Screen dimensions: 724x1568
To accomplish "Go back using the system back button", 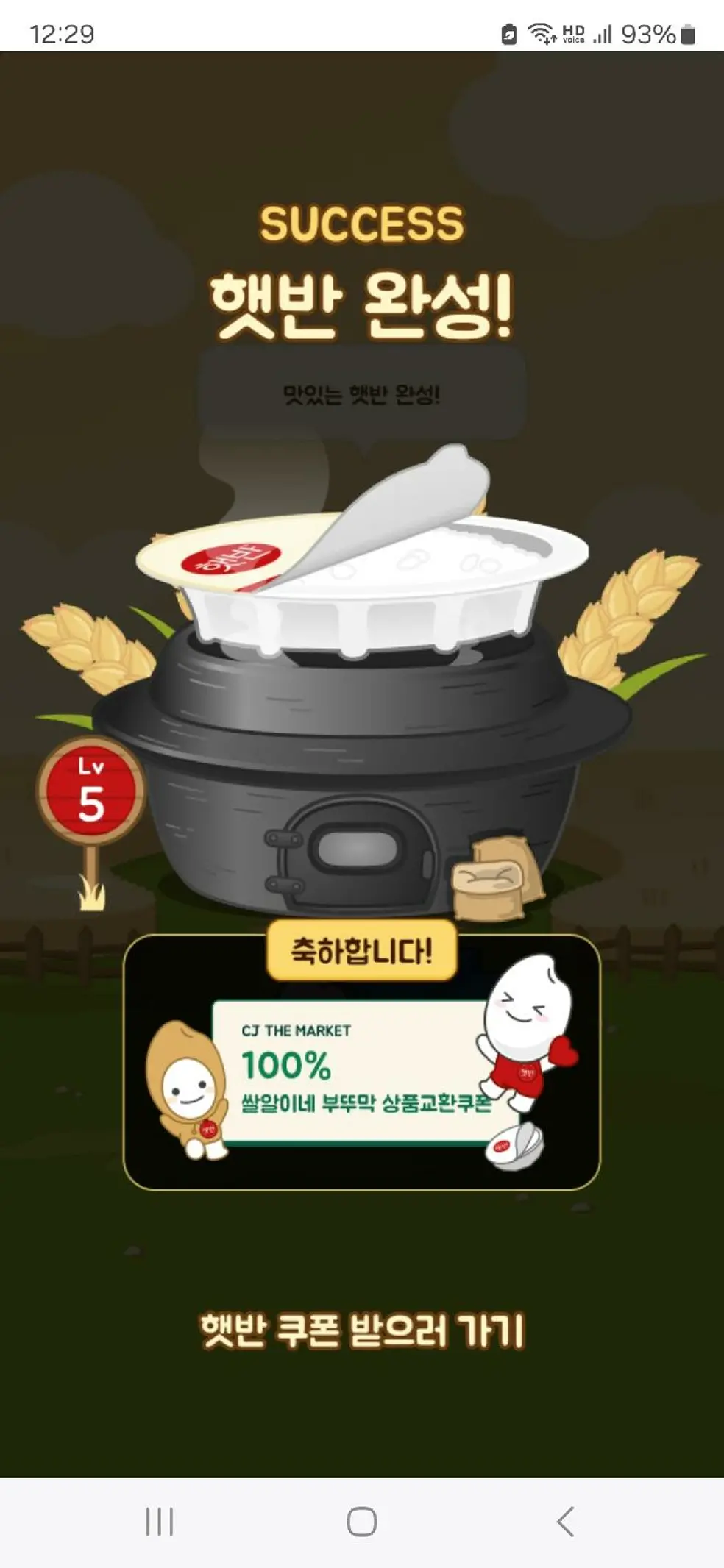I will coord(565,1522).
